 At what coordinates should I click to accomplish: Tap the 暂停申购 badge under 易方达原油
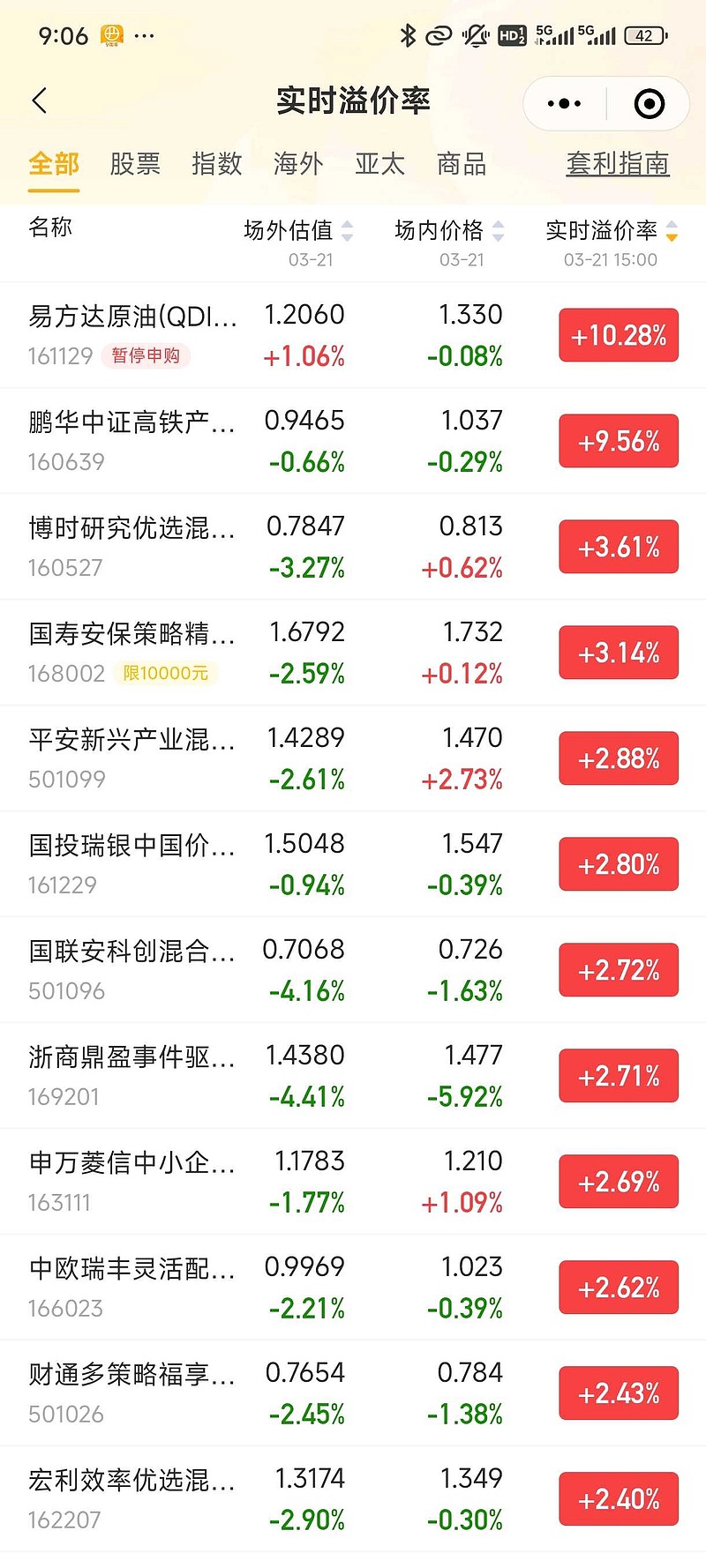pos(146,357)
